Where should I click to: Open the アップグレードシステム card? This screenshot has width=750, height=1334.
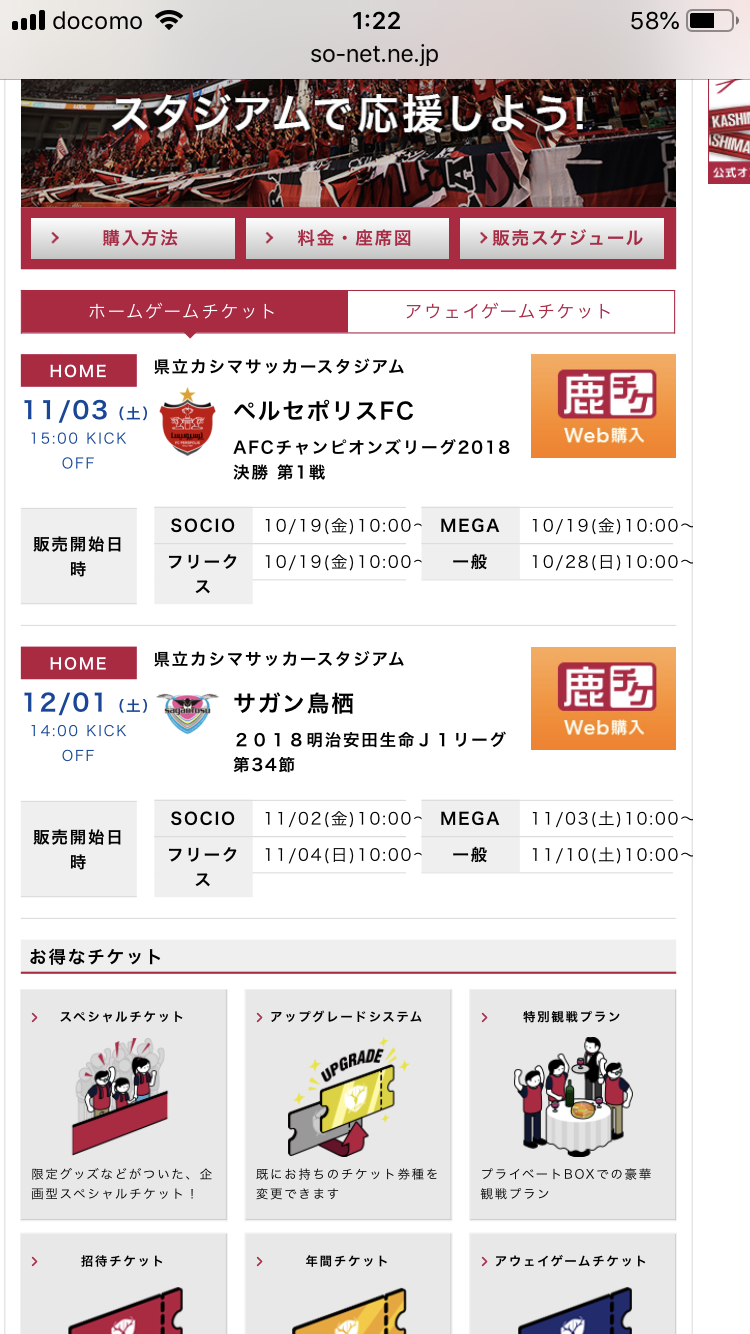[x=348, y=1105]
